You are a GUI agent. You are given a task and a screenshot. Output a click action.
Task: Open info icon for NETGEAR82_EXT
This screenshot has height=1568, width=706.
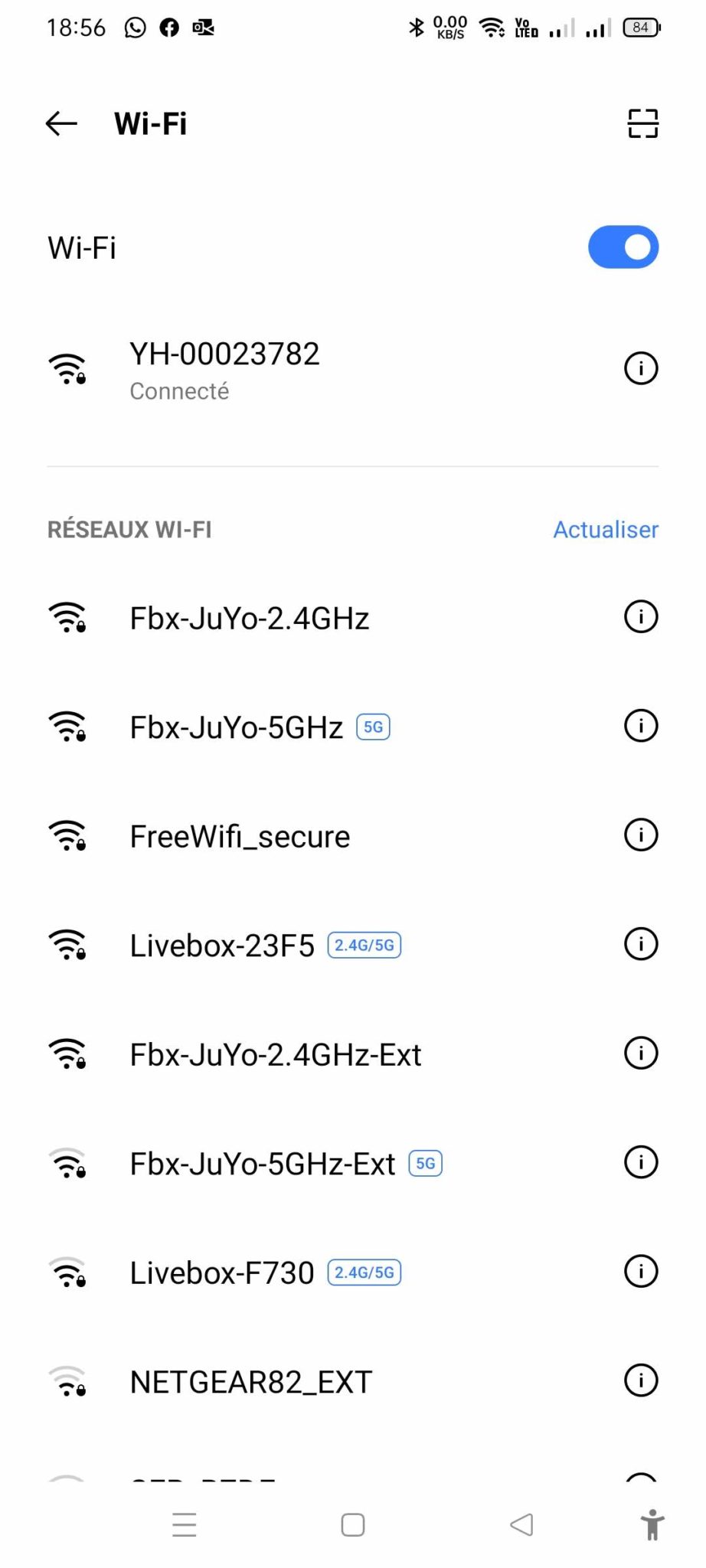pos(641,1380)
